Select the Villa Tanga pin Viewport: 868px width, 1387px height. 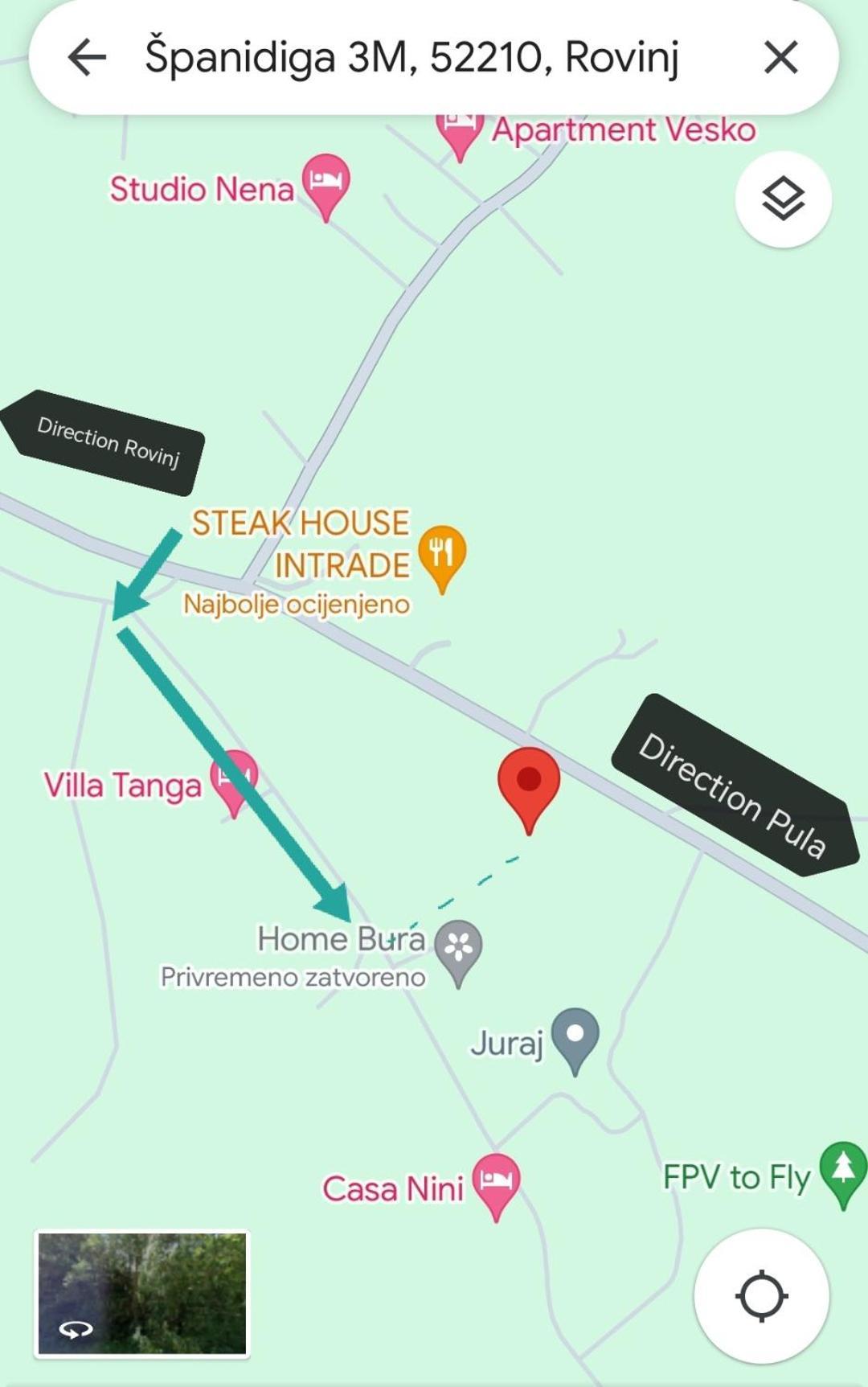coord(232,778)
